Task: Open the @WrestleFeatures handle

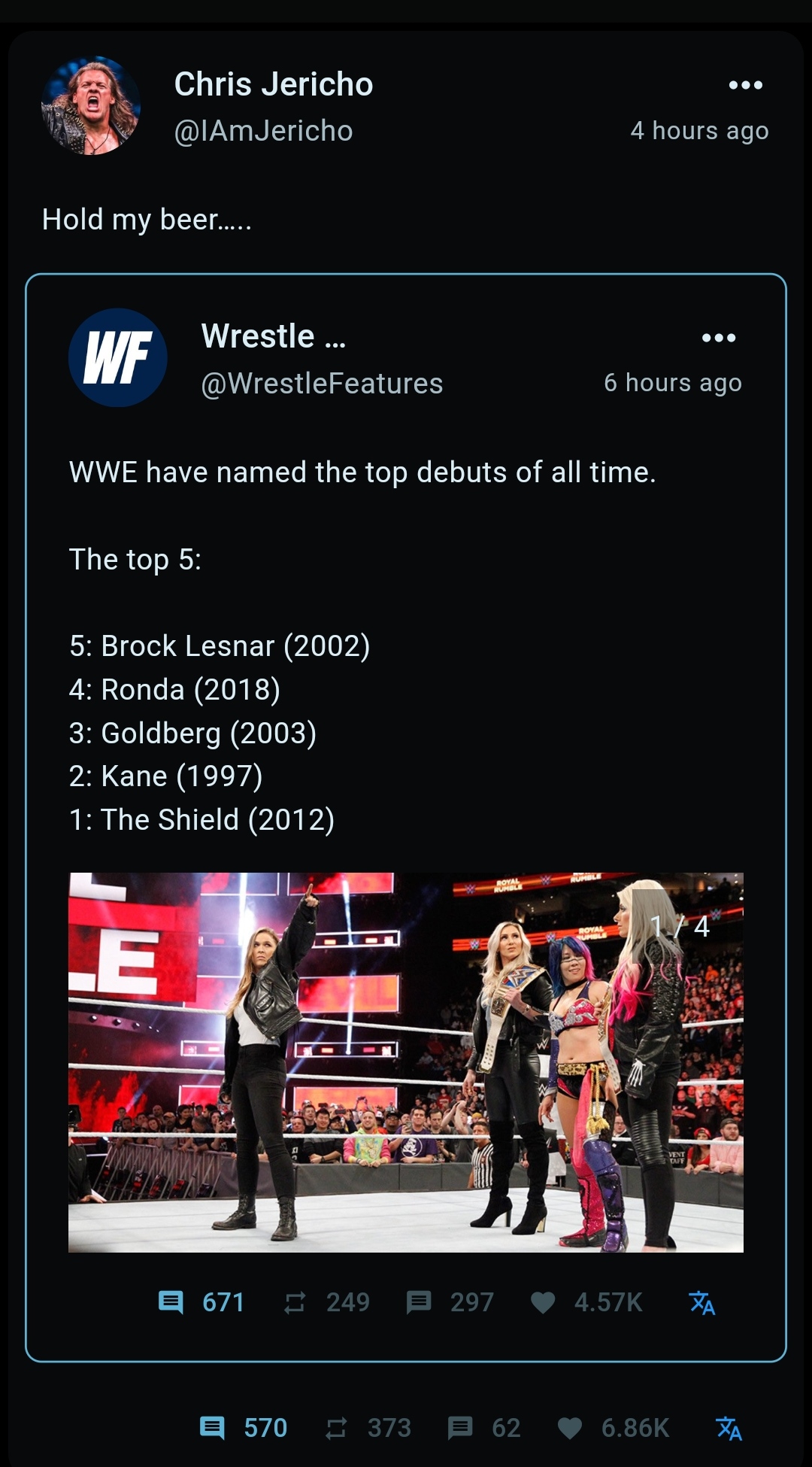Action: (322, 384)
